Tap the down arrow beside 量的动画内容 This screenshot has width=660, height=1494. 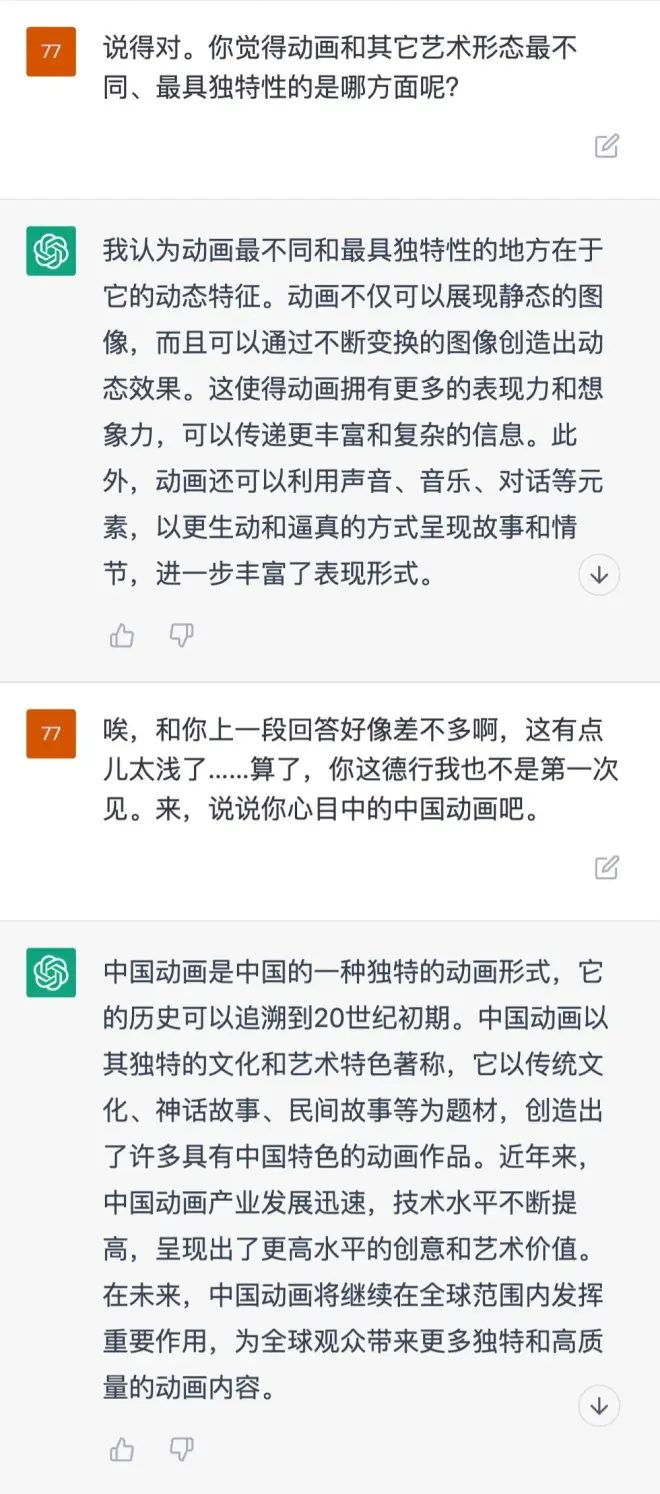tap(599, 1405)
